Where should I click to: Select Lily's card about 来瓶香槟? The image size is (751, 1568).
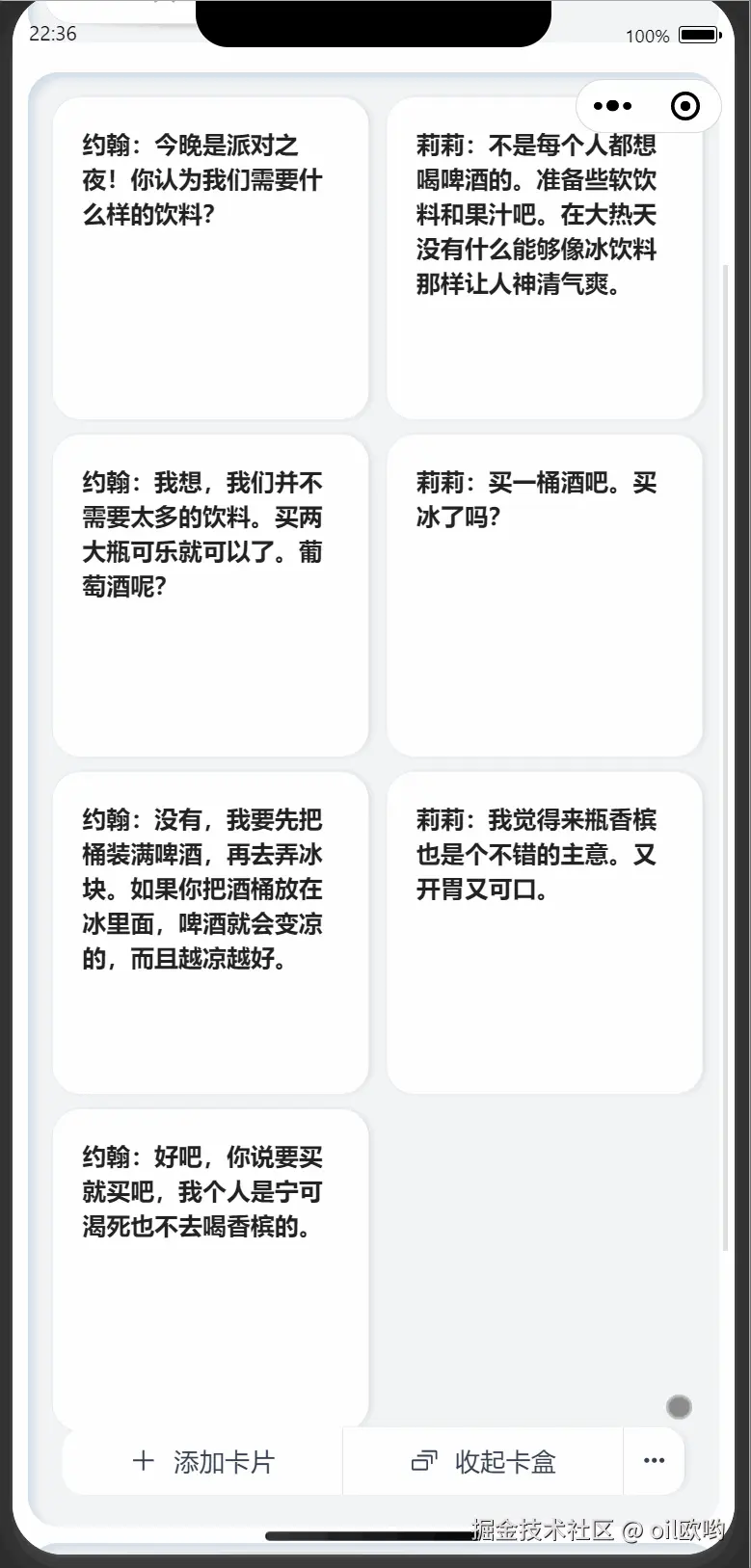tap(544, 932)
